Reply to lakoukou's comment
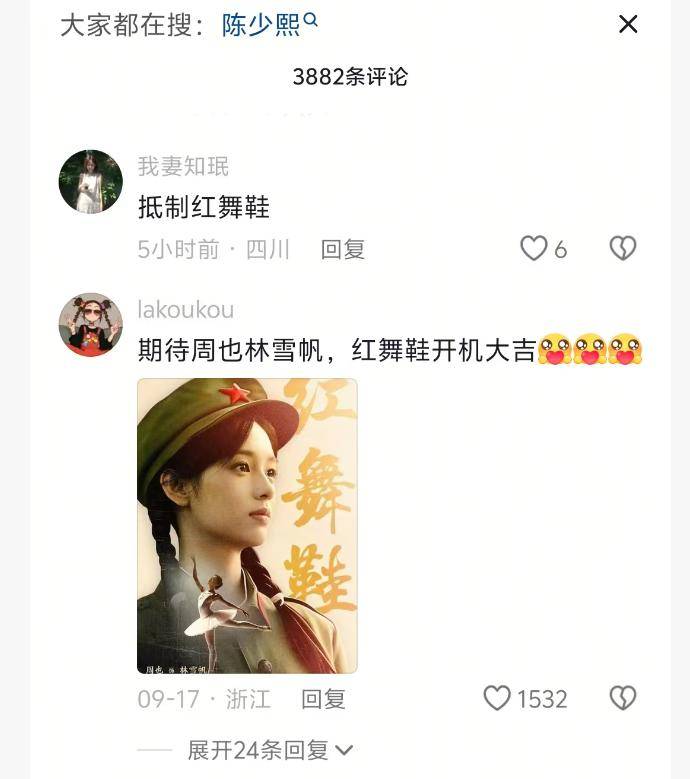This screenshot has height=779, width=690. pos(323,699)
